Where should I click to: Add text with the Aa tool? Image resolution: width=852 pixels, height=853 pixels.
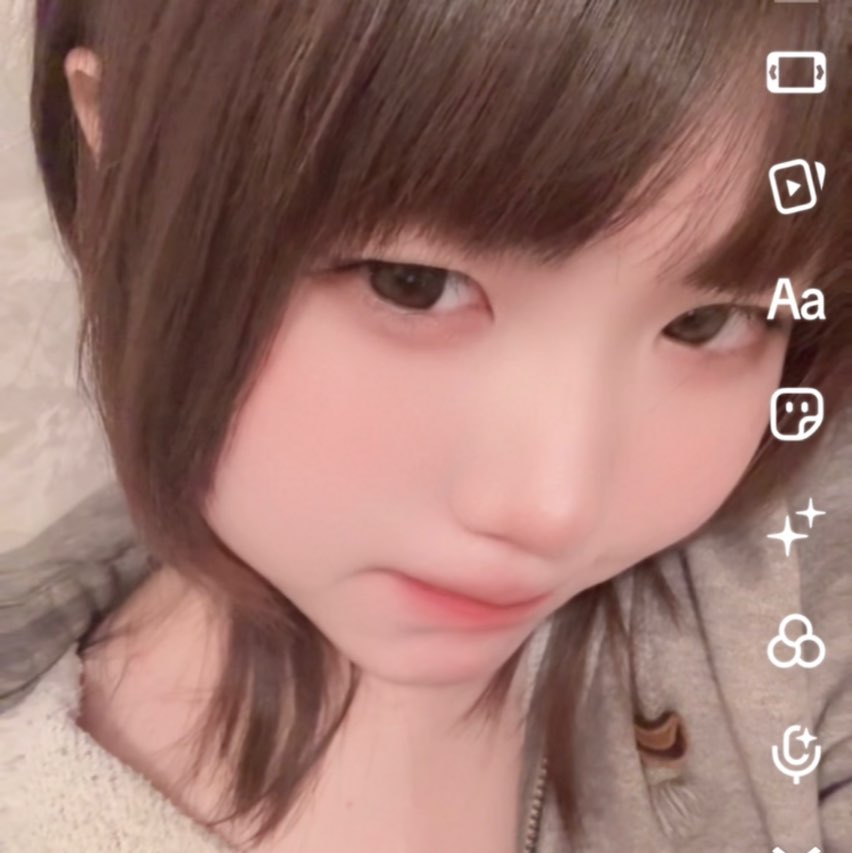(x=796, y=301)
